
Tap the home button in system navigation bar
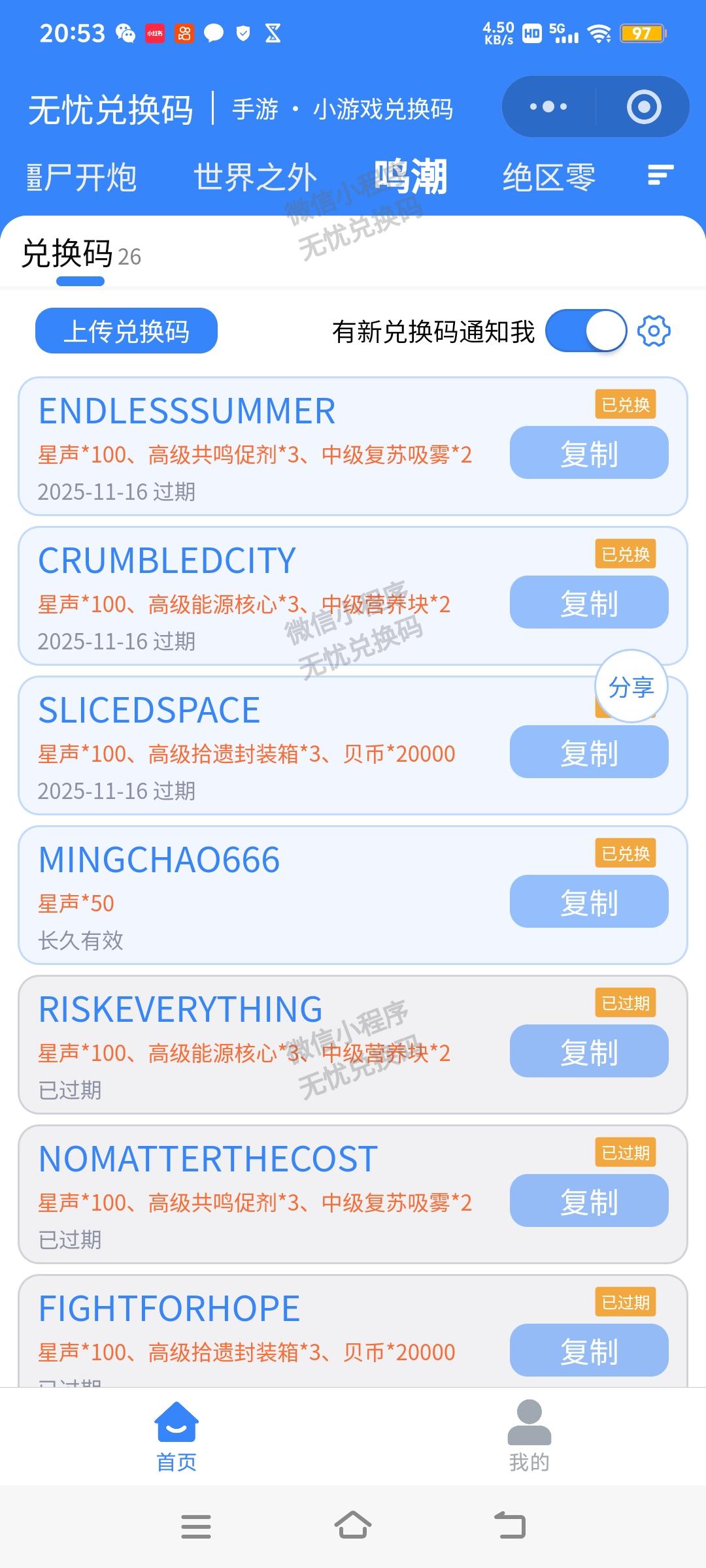point(353,1526)
